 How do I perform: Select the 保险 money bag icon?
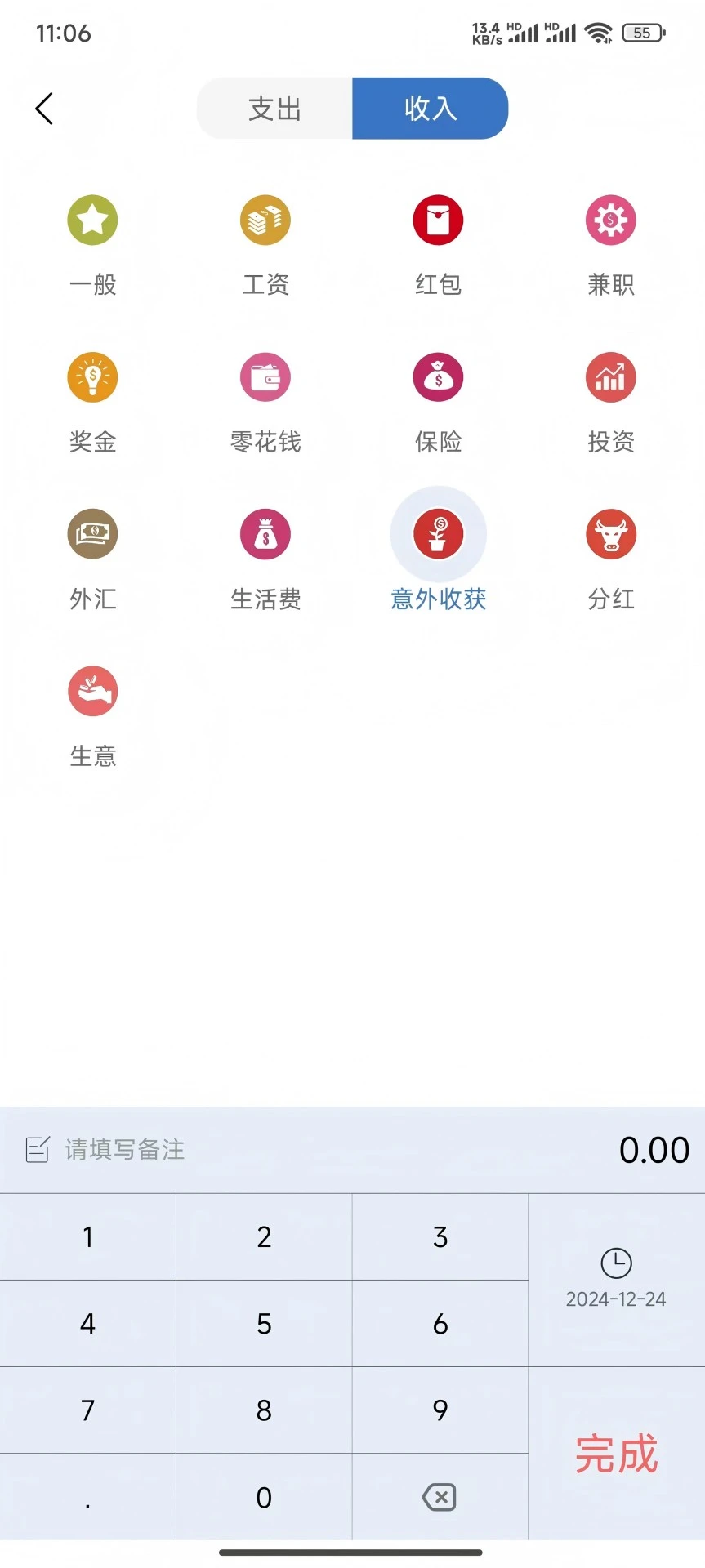click(438, 376)
